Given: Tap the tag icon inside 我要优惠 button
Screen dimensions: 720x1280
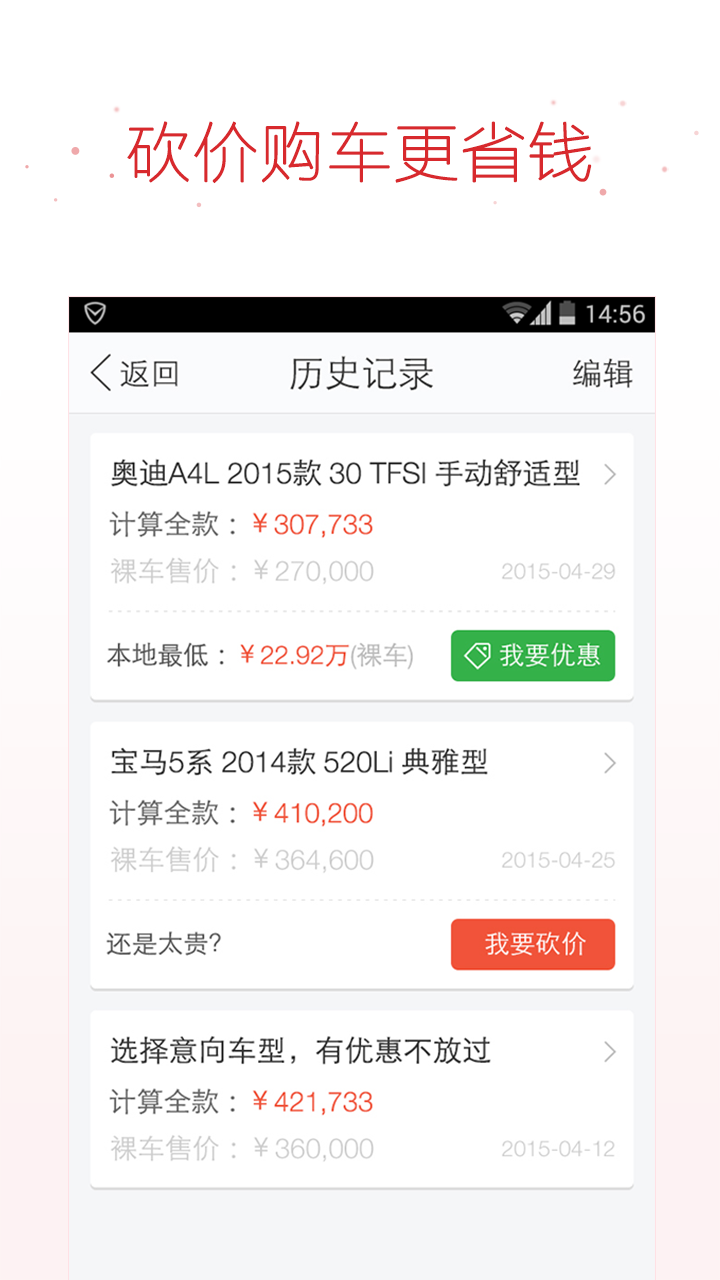Looking at the screenshot, I should [475, 656].
